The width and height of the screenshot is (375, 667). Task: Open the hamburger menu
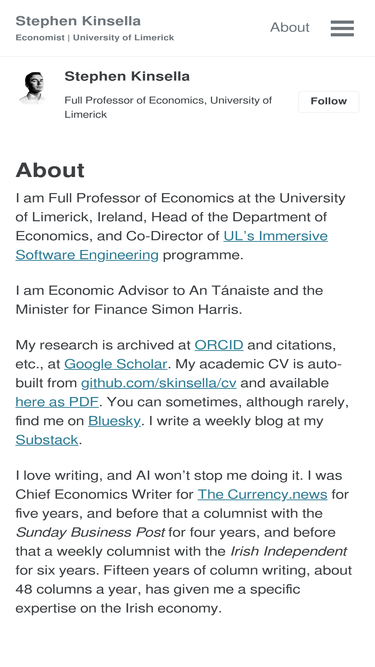point(342,28)
